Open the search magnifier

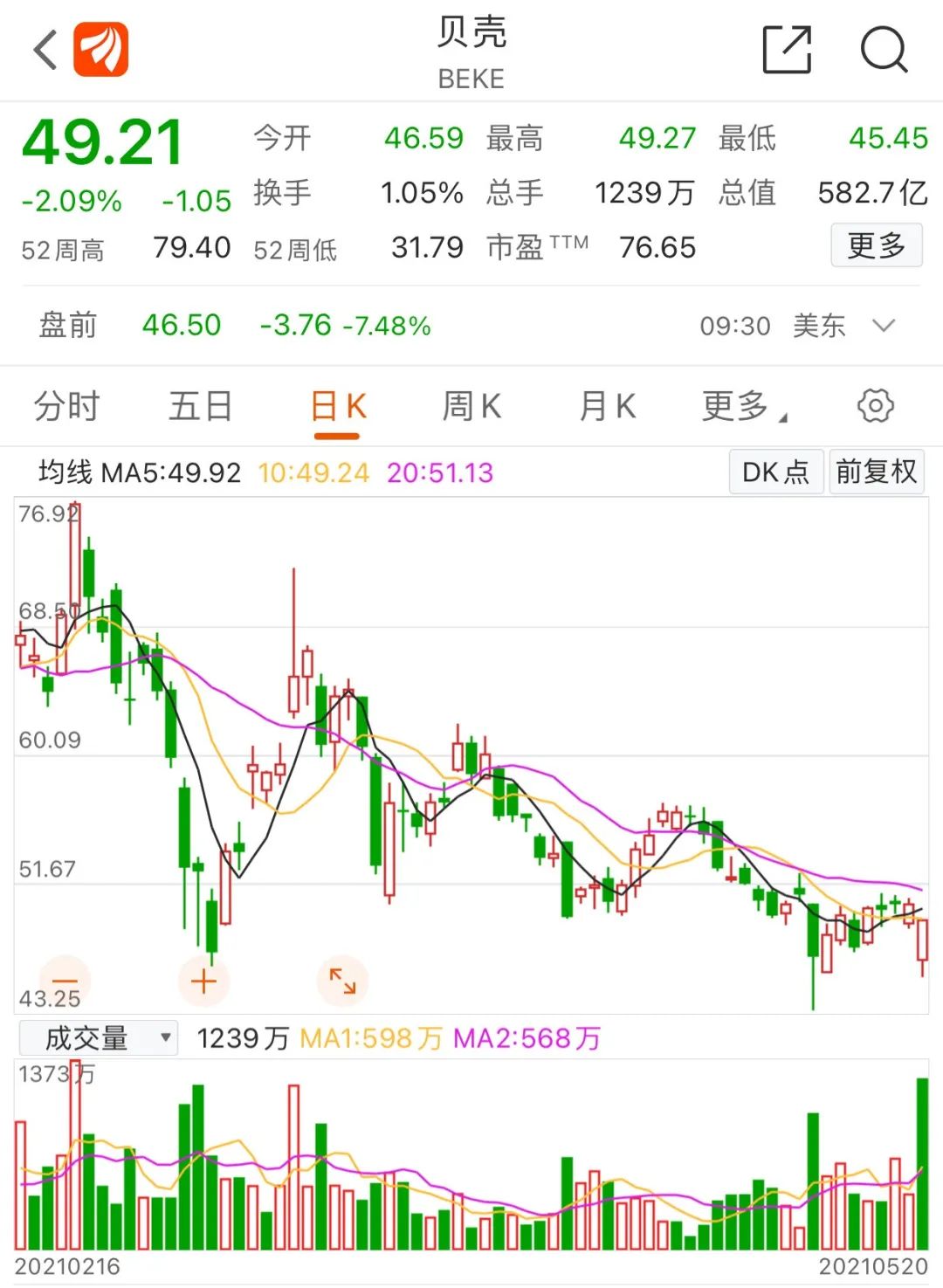[884, 49]
